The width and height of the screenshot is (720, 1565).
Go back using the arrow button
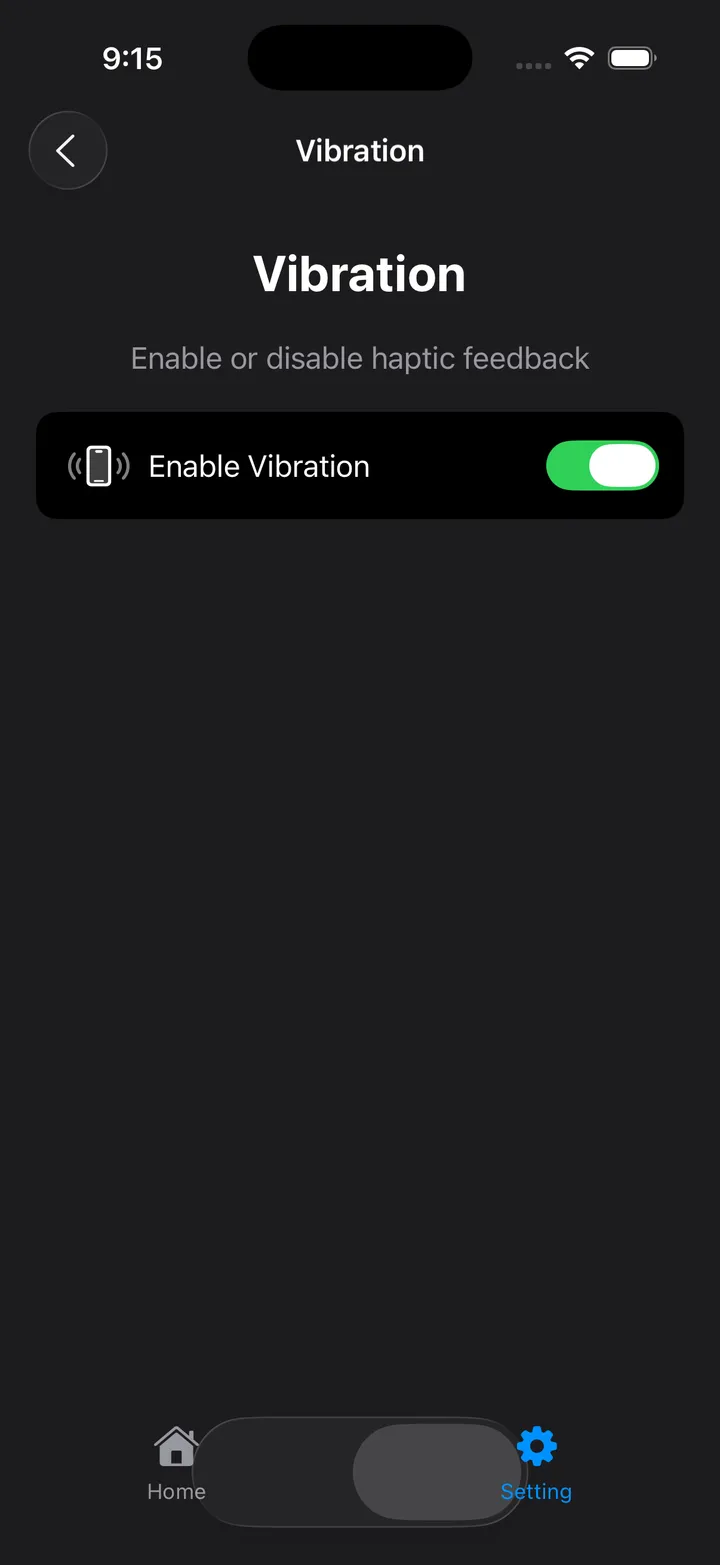[67, 151]
